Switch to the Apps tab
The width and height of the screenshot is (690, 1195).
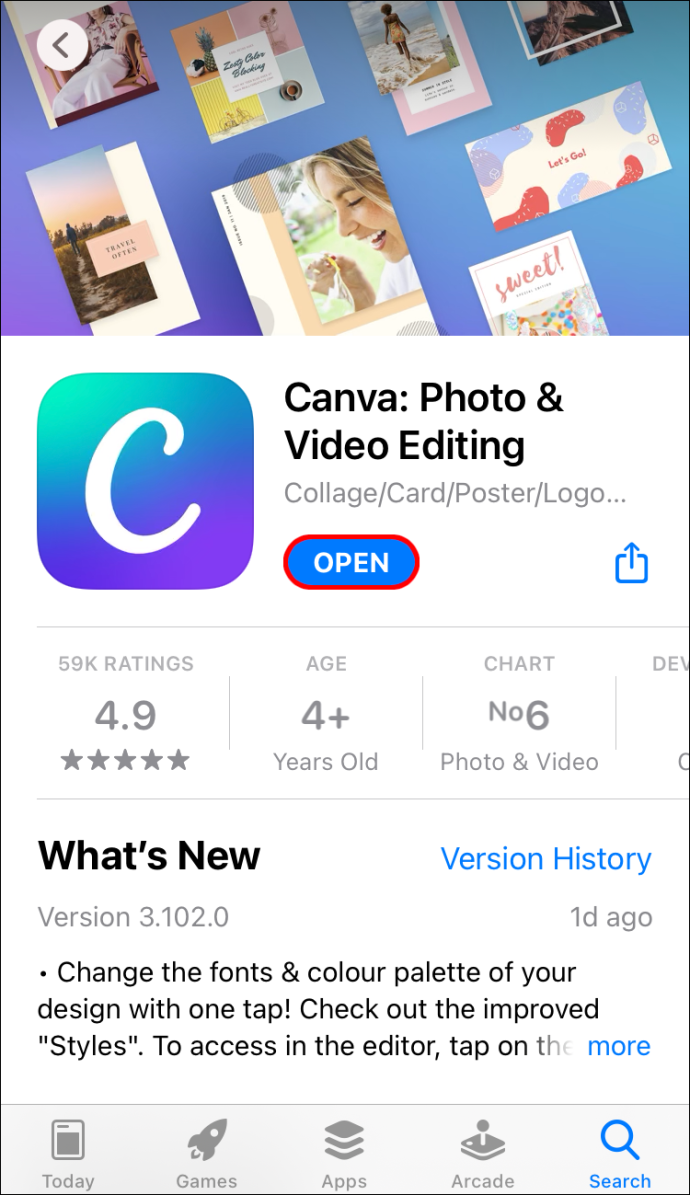click(344, 1153)
